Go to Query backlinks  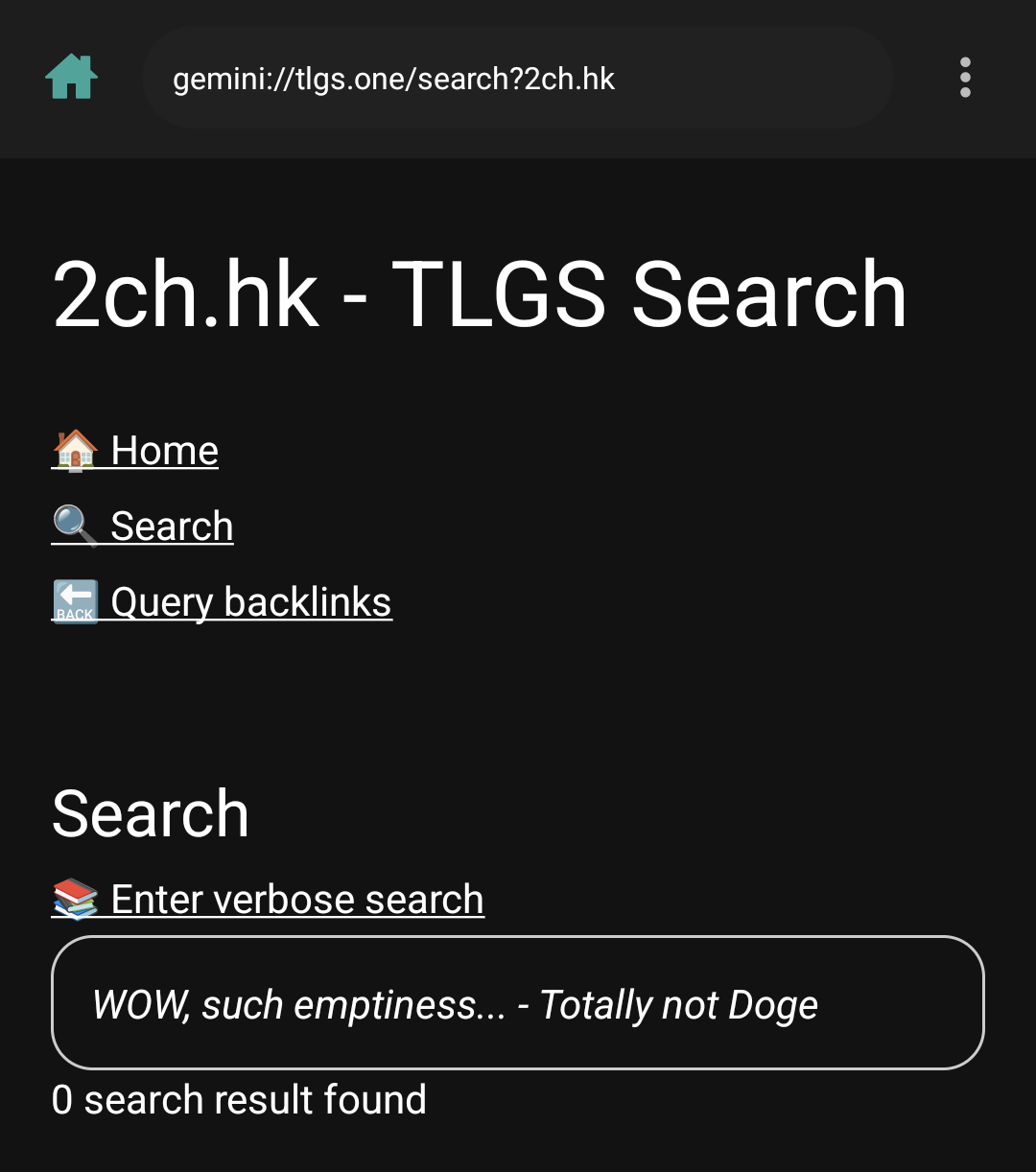223,602
